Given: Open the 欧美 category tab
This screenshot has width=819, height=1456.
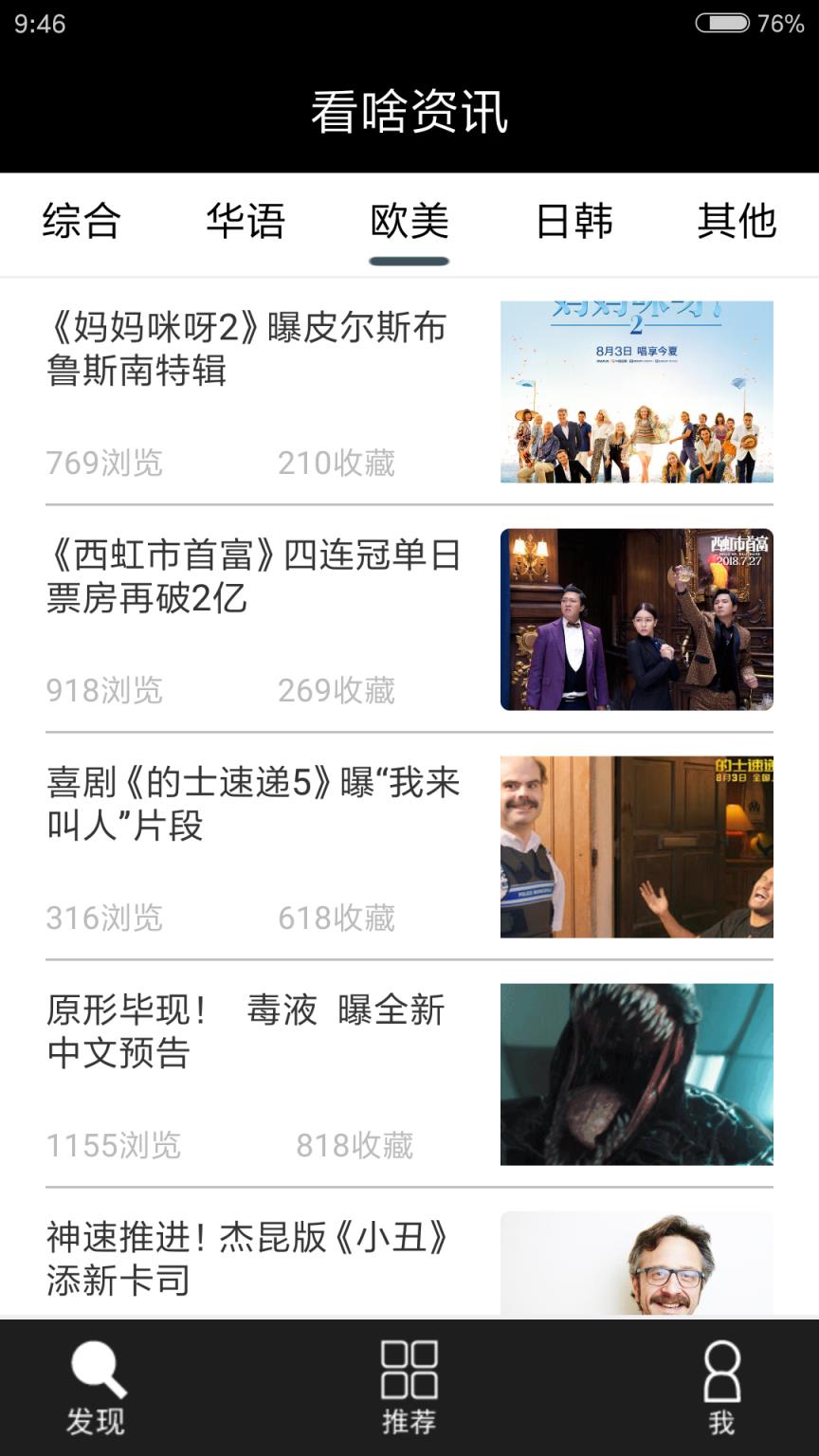Looking at the screenshot, I should point(409,222).
